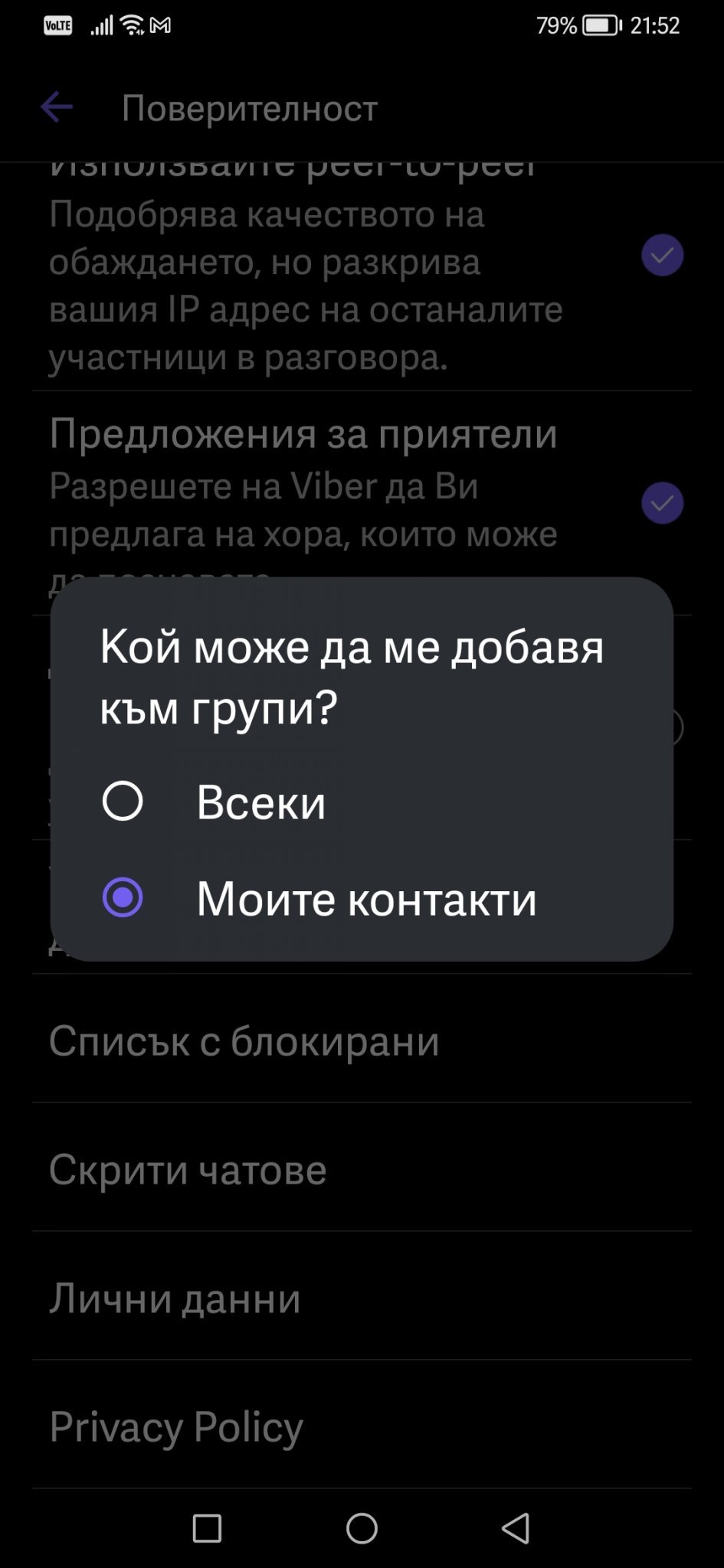Open Privacy Policy
724x1568 pixels.
pyautogui.click(x=176, y=1426)
